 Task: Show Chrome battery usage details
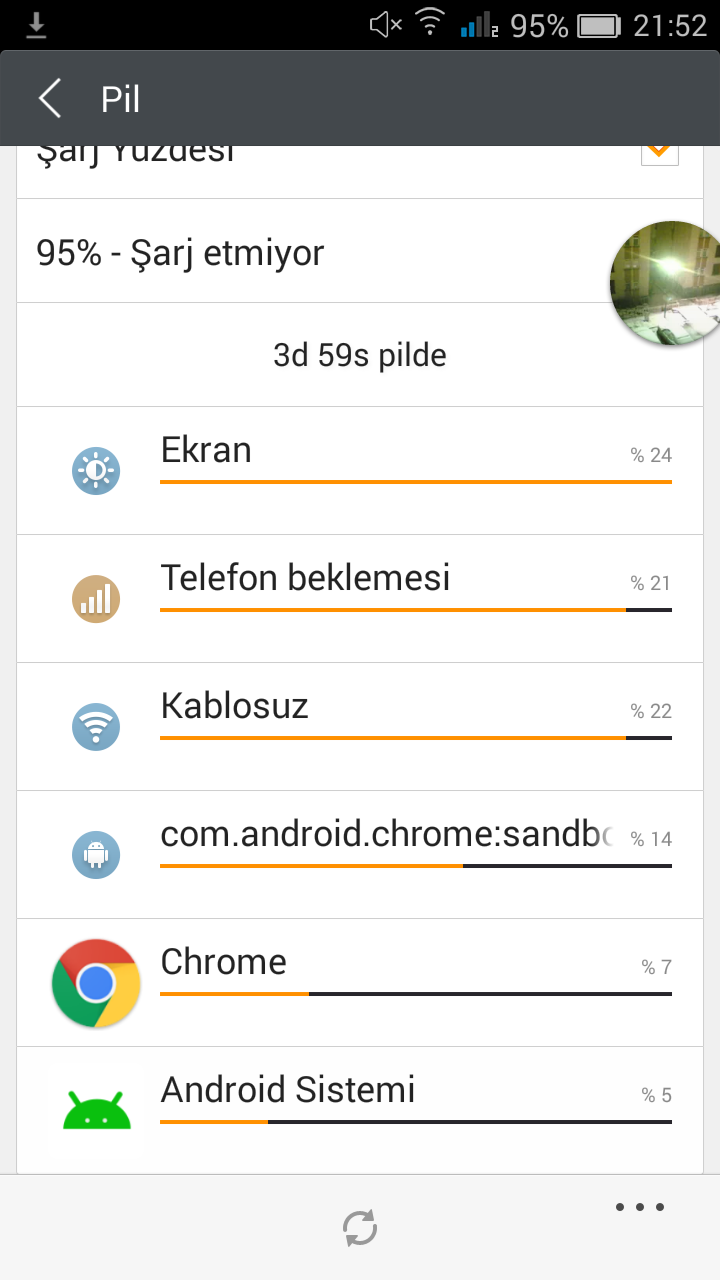[360, 982]
